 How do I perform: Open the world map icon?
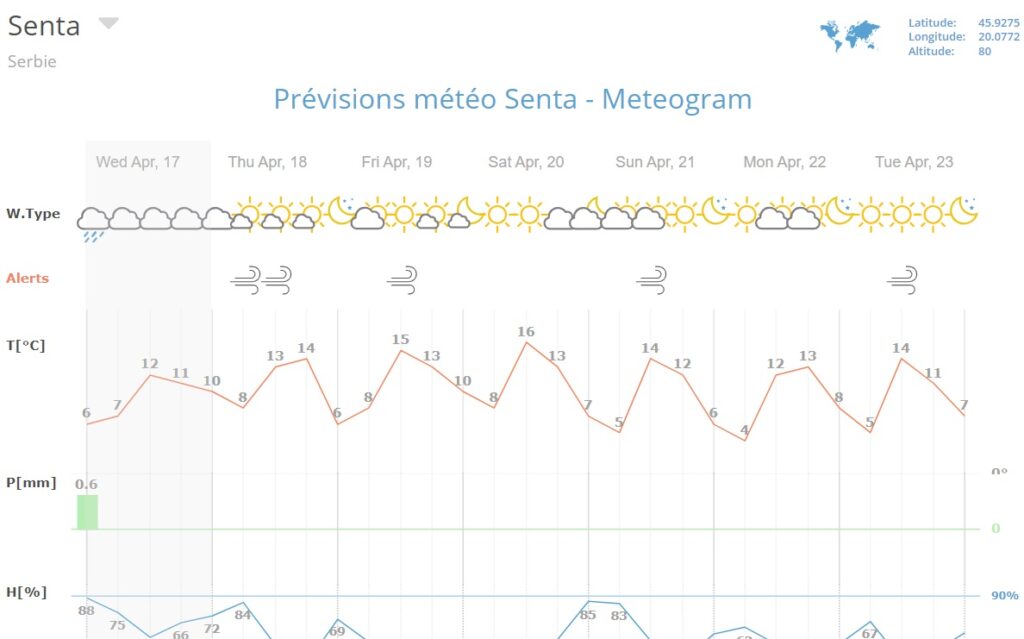tap(849, 36)
